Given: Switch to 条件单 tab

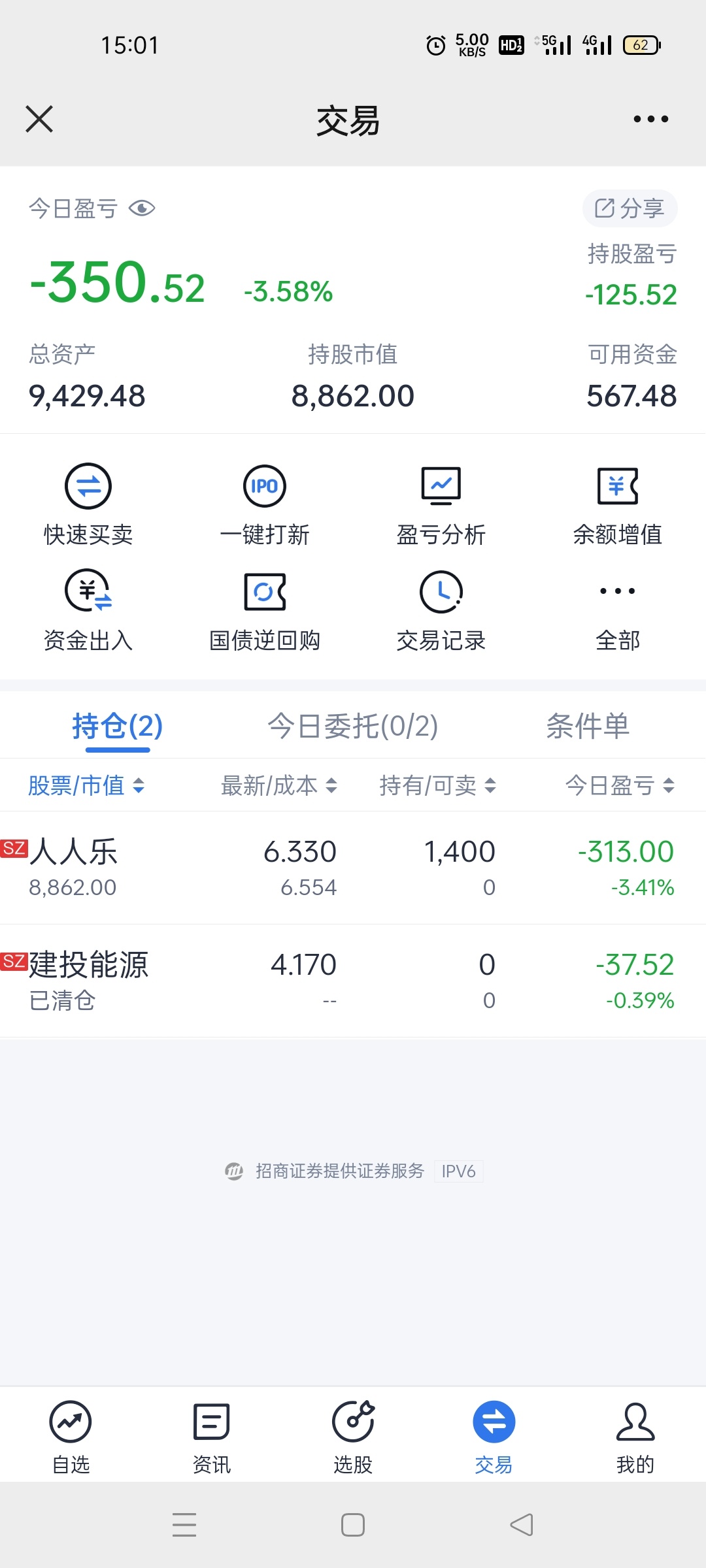Looking at the screenshot, I should [x=588, y=726].
